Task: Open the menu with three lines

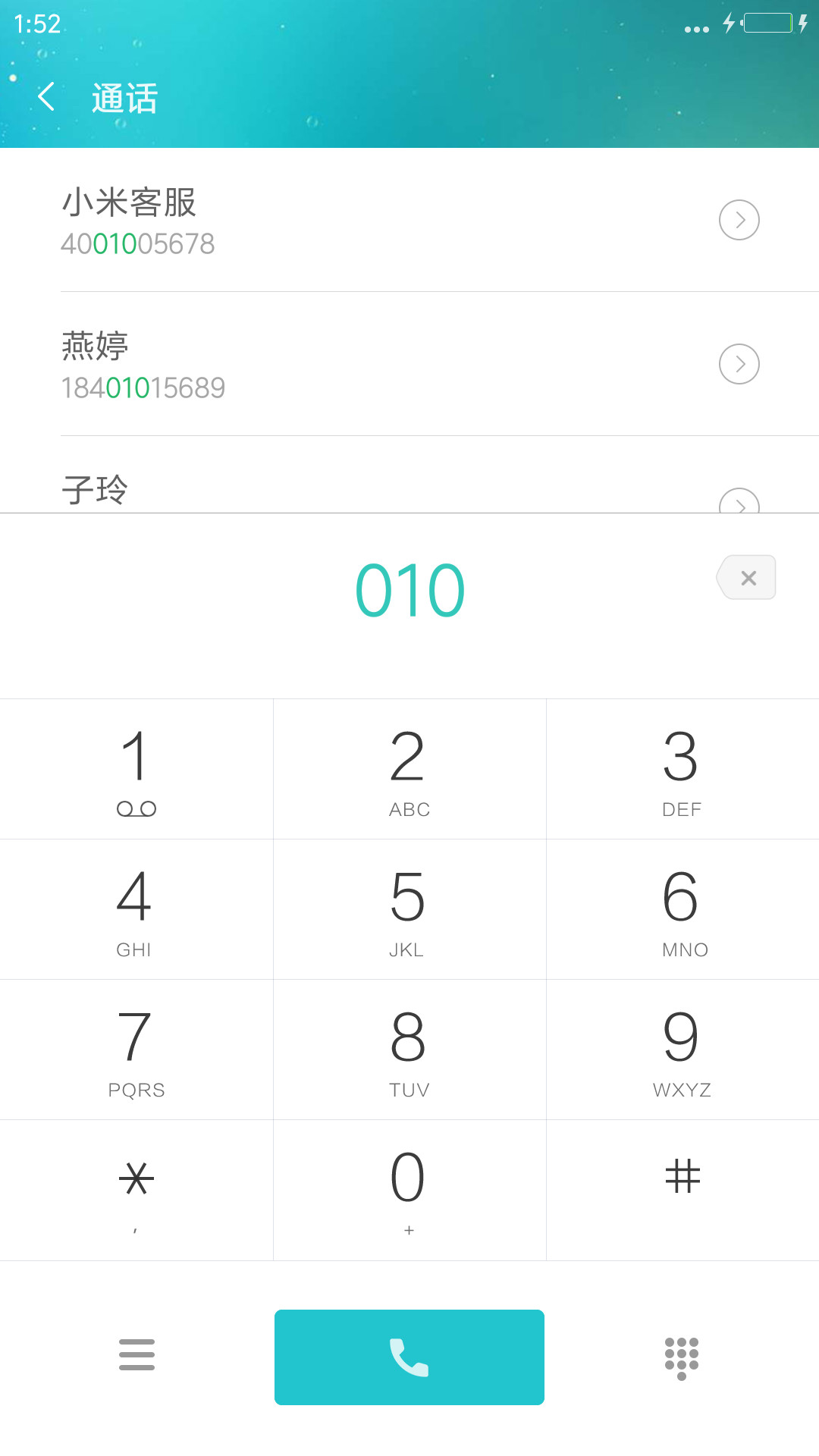Action: [136, 1354]
